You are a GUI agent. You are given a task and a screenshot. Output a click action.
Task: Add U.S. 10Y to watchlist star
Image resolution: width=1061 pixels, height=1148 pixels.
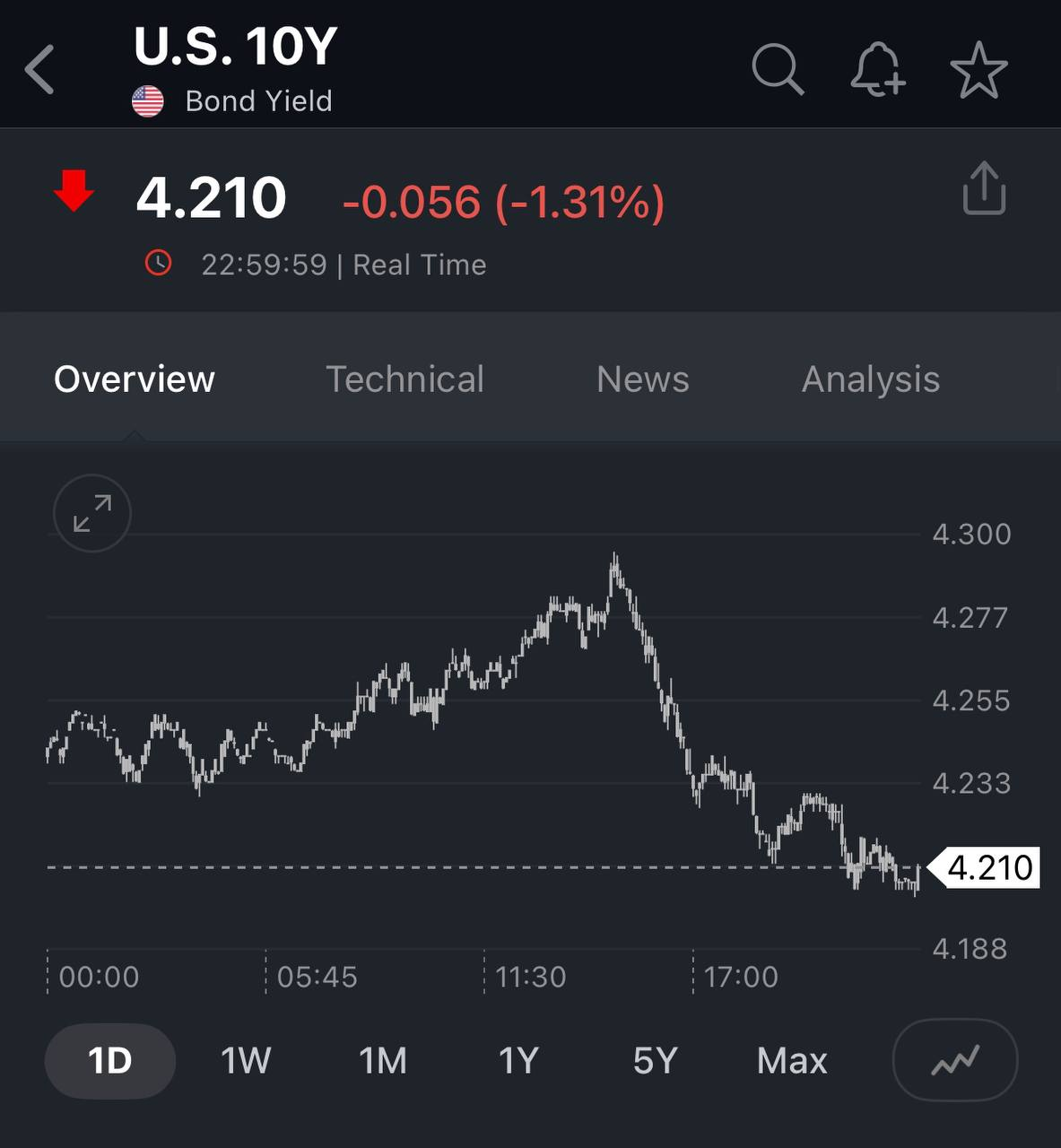click(978, 69)
